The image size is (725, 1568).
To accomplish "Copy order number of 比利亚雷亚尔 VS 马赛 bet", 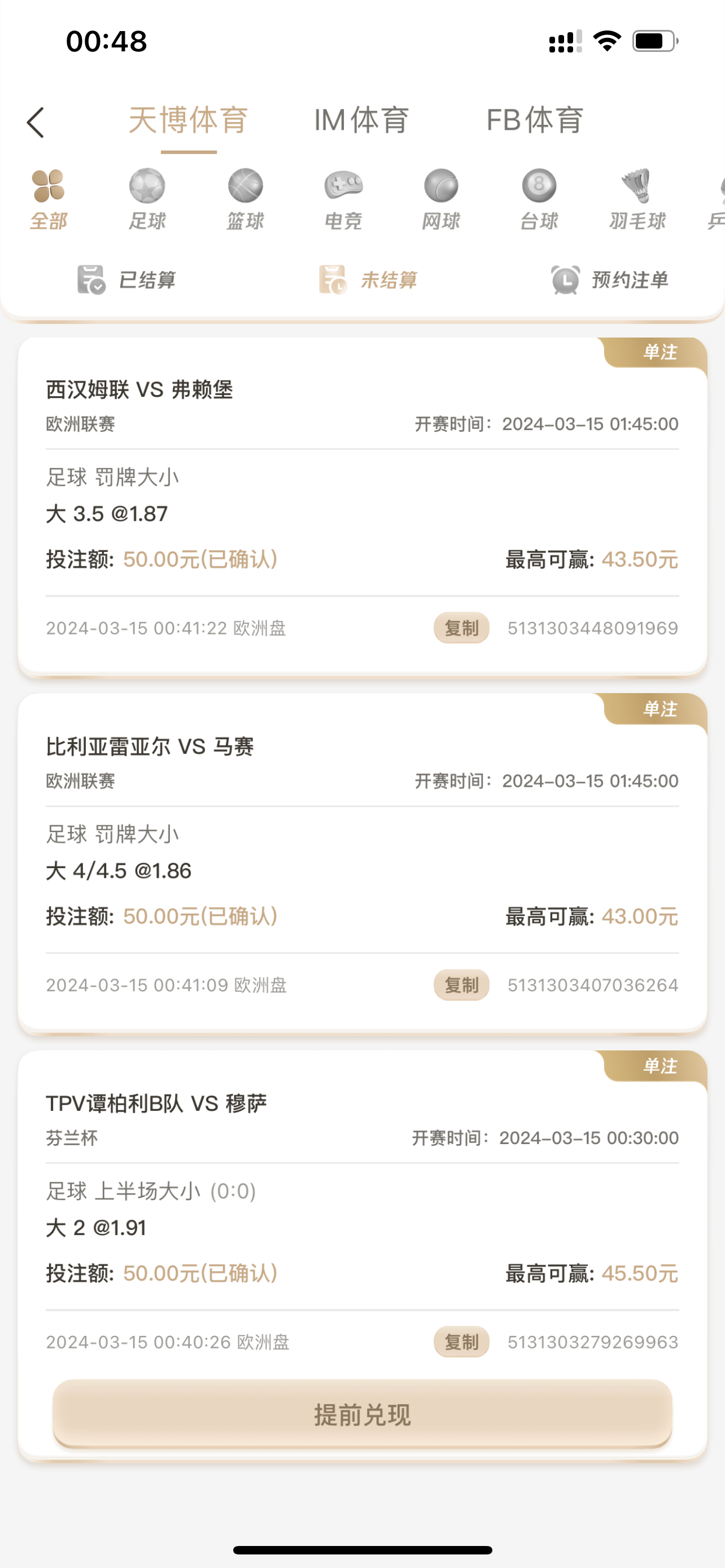I will coord(461,984).
